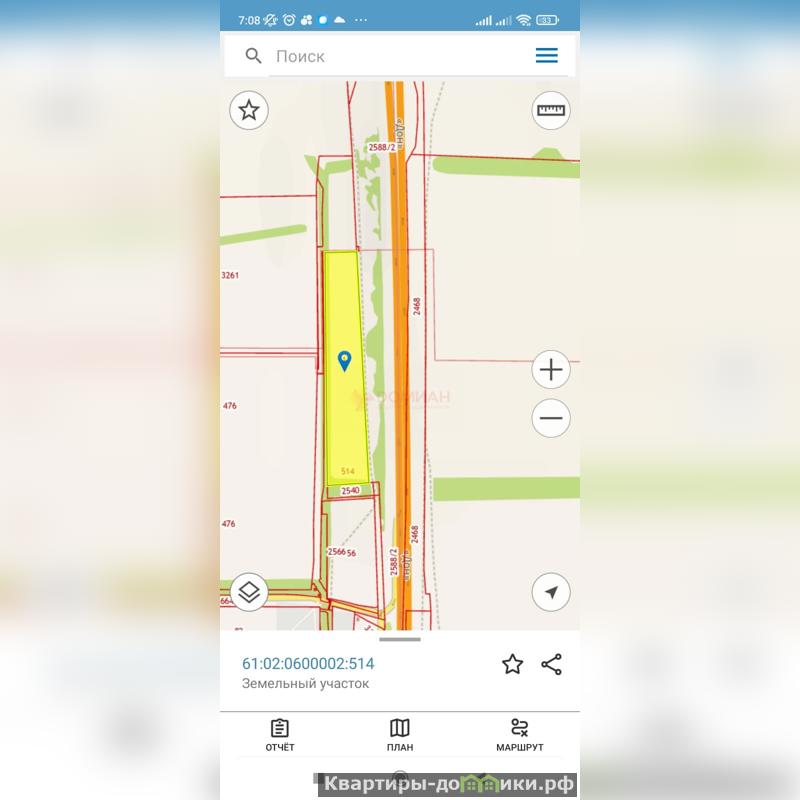Open the map layers selector
800x800 pixels.
click(249, 592)
